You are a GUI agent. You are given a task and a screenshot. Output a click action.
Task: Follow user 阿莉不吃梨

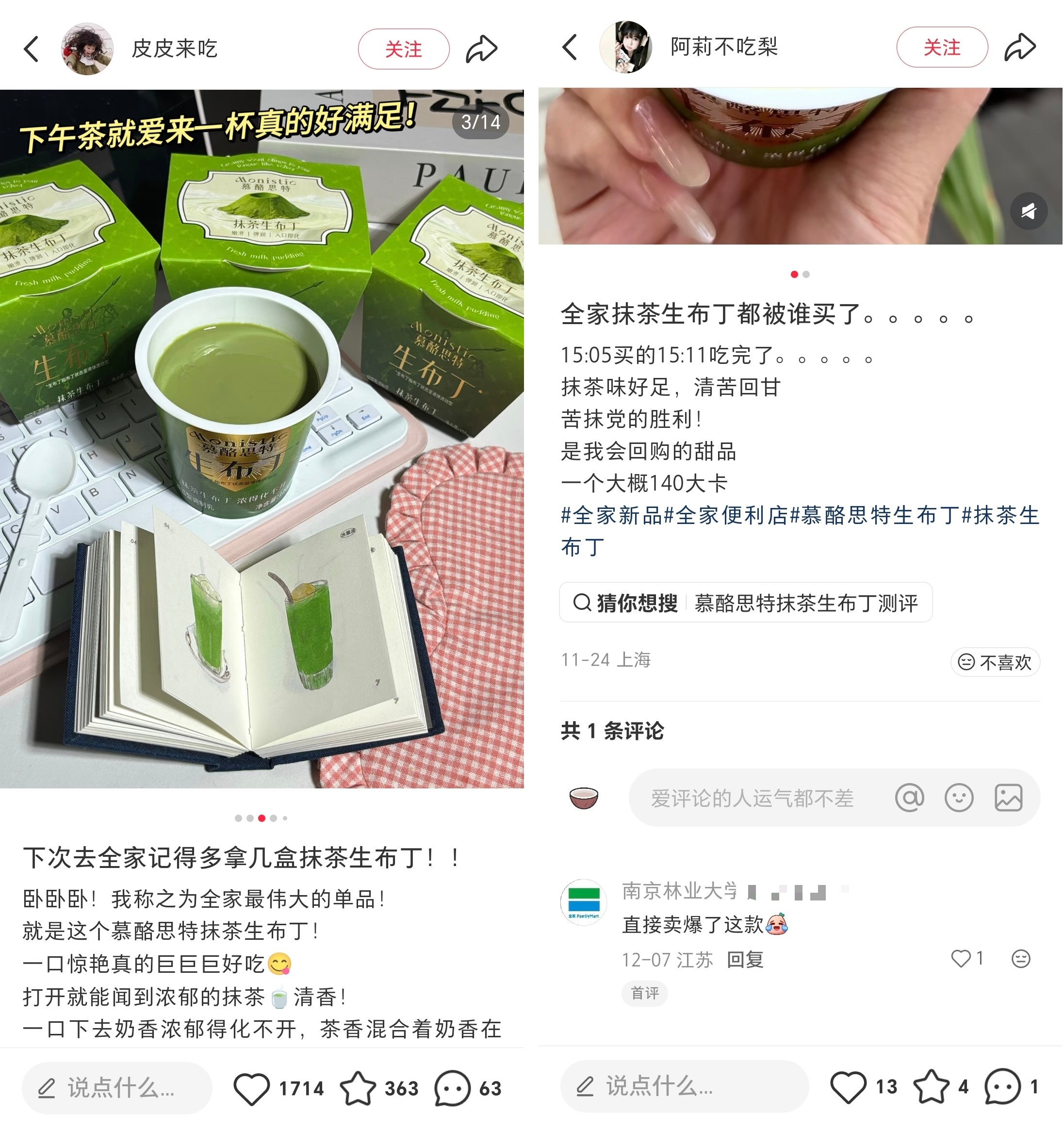click(941, 47)
